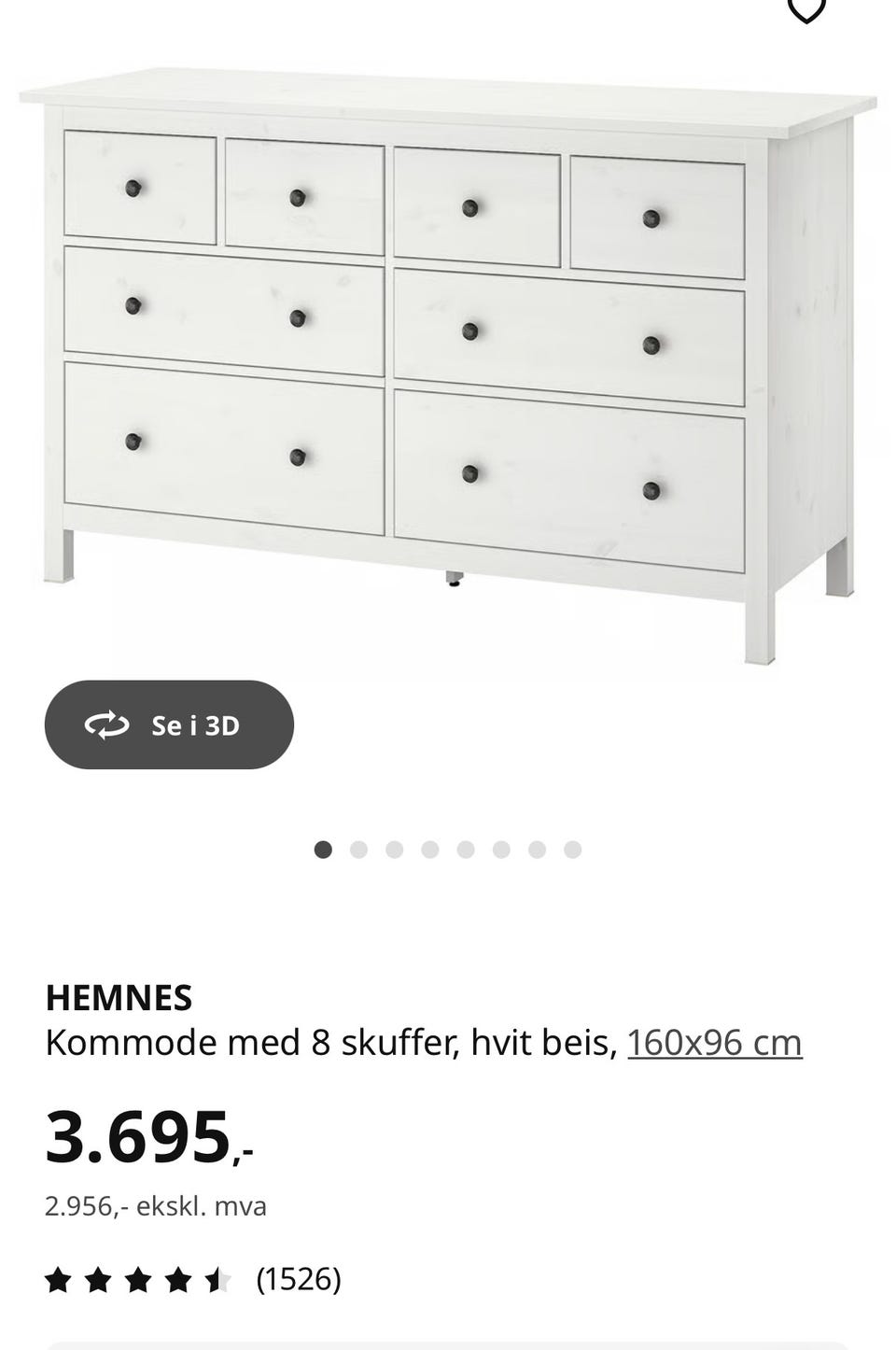This screenshot has height=1350, width=896.
Task: Select the HEMNES product title
Action: 119,997
